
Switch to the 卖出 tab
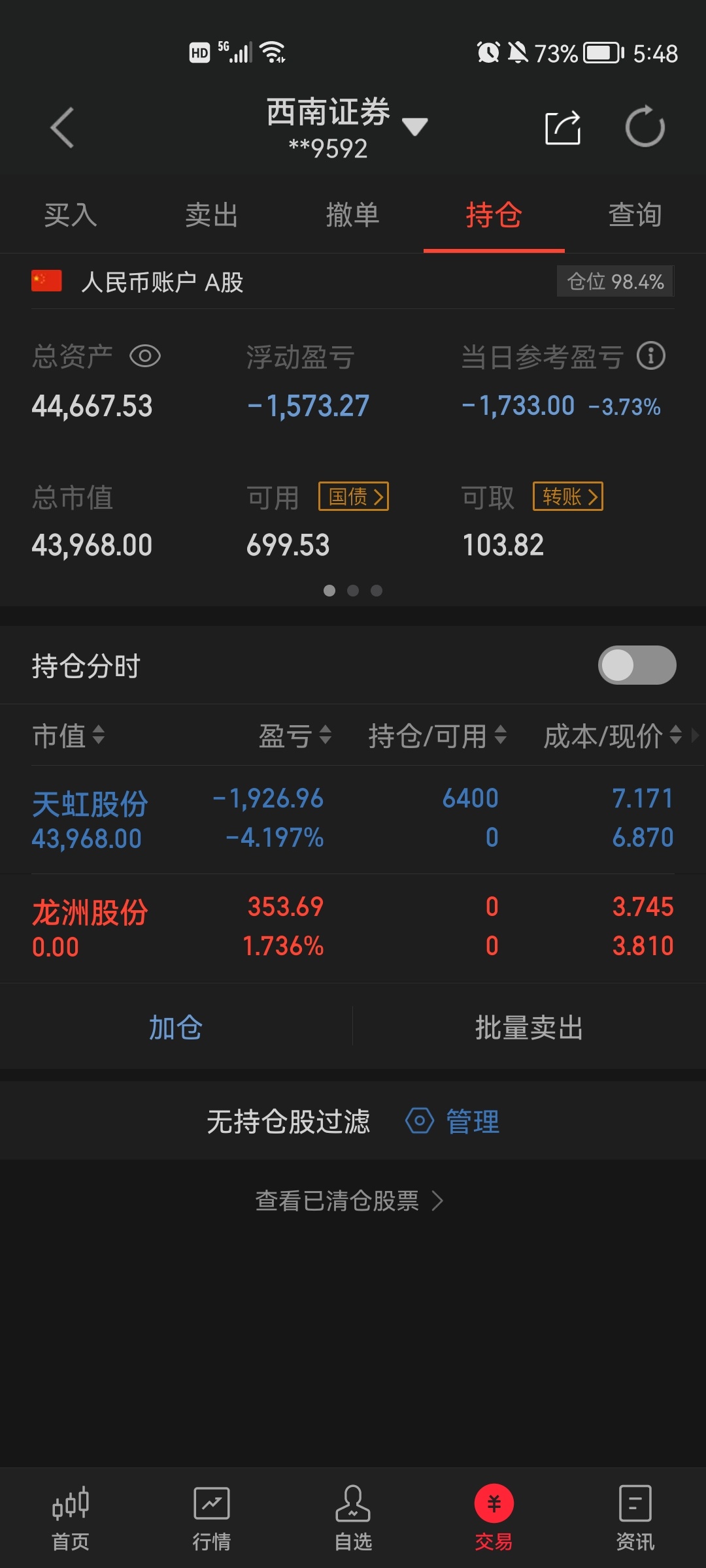[212, 215]
